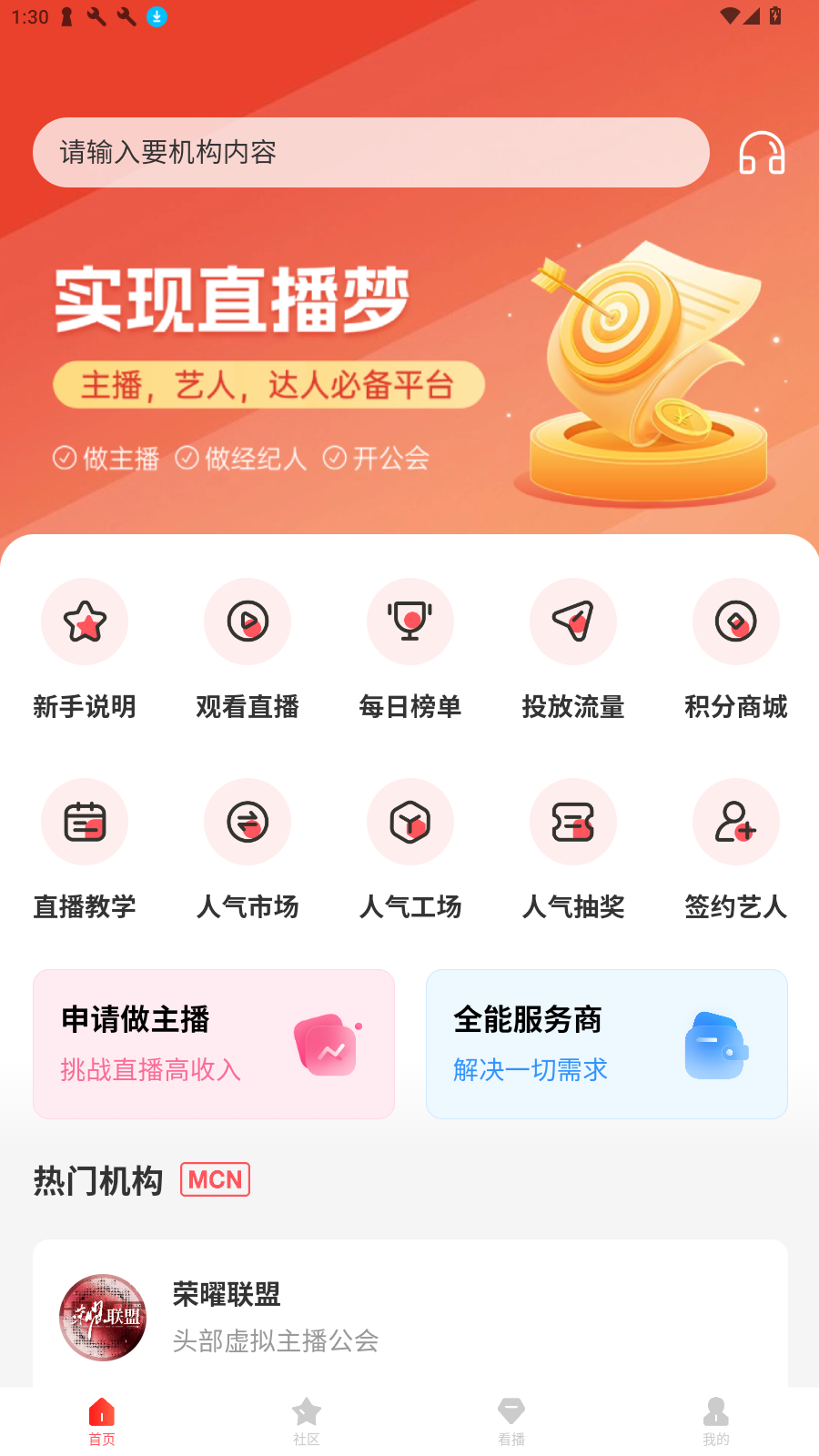Image resolution: width=819 pixels, height=1456 pixels.
Task: Tap 申请做主播 apply to be streamer card
Action: pyautogui.click(x=213, y=1044)
